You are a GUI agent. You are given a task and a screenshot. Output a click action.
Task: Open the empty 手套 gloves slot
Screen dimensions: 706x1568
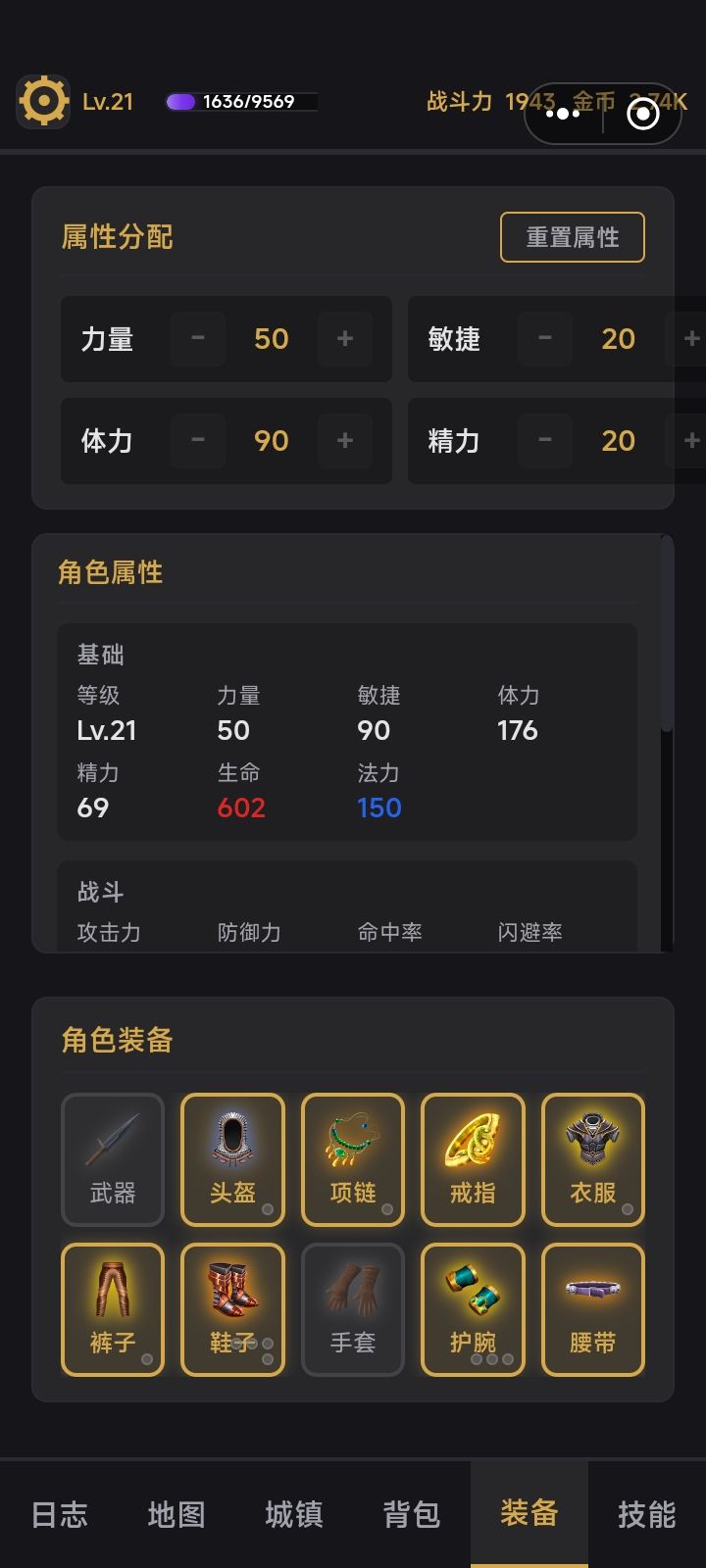click(x=352, y=1309)
